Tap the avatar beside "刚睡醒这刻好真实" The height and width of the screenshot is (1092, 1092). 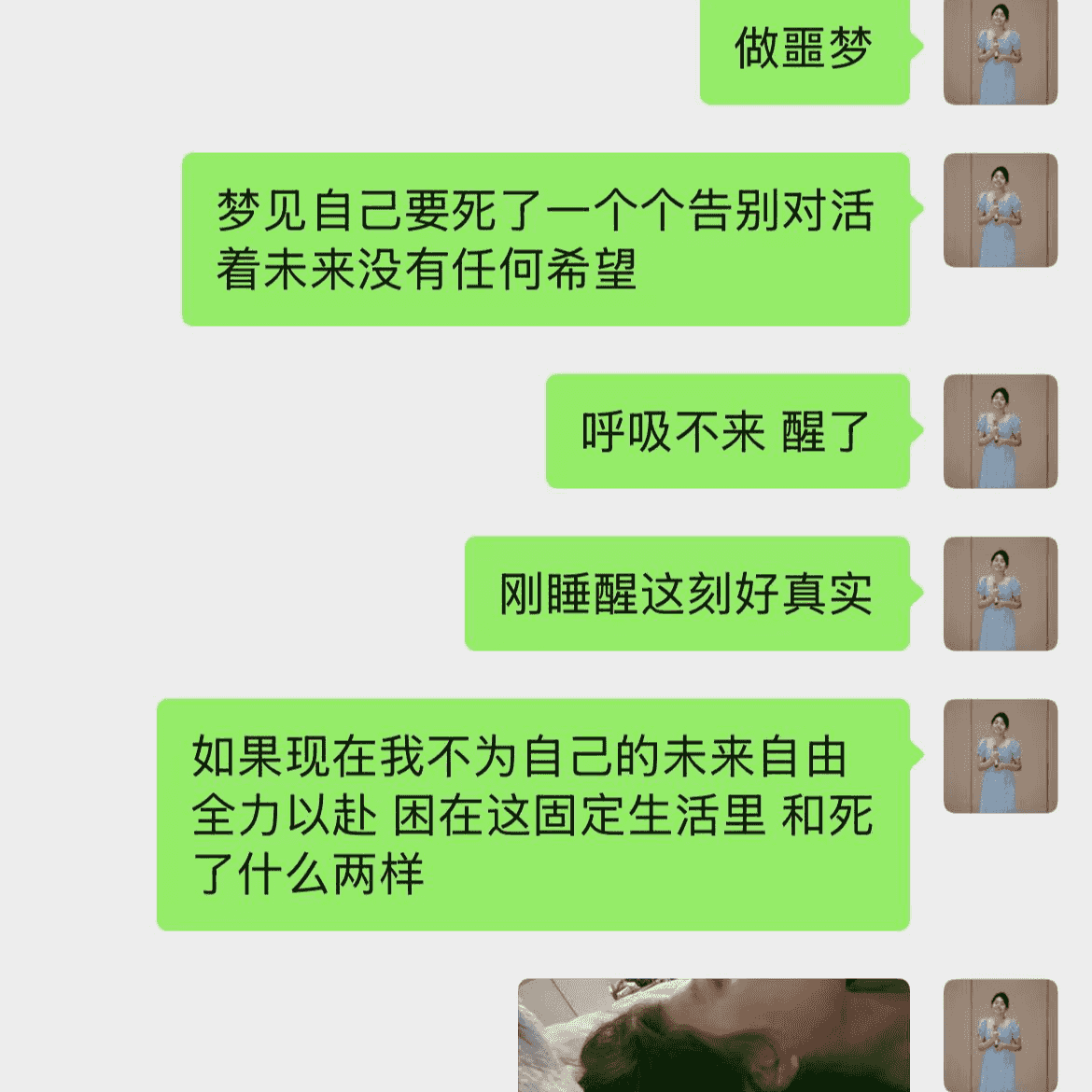point(1000,594)
